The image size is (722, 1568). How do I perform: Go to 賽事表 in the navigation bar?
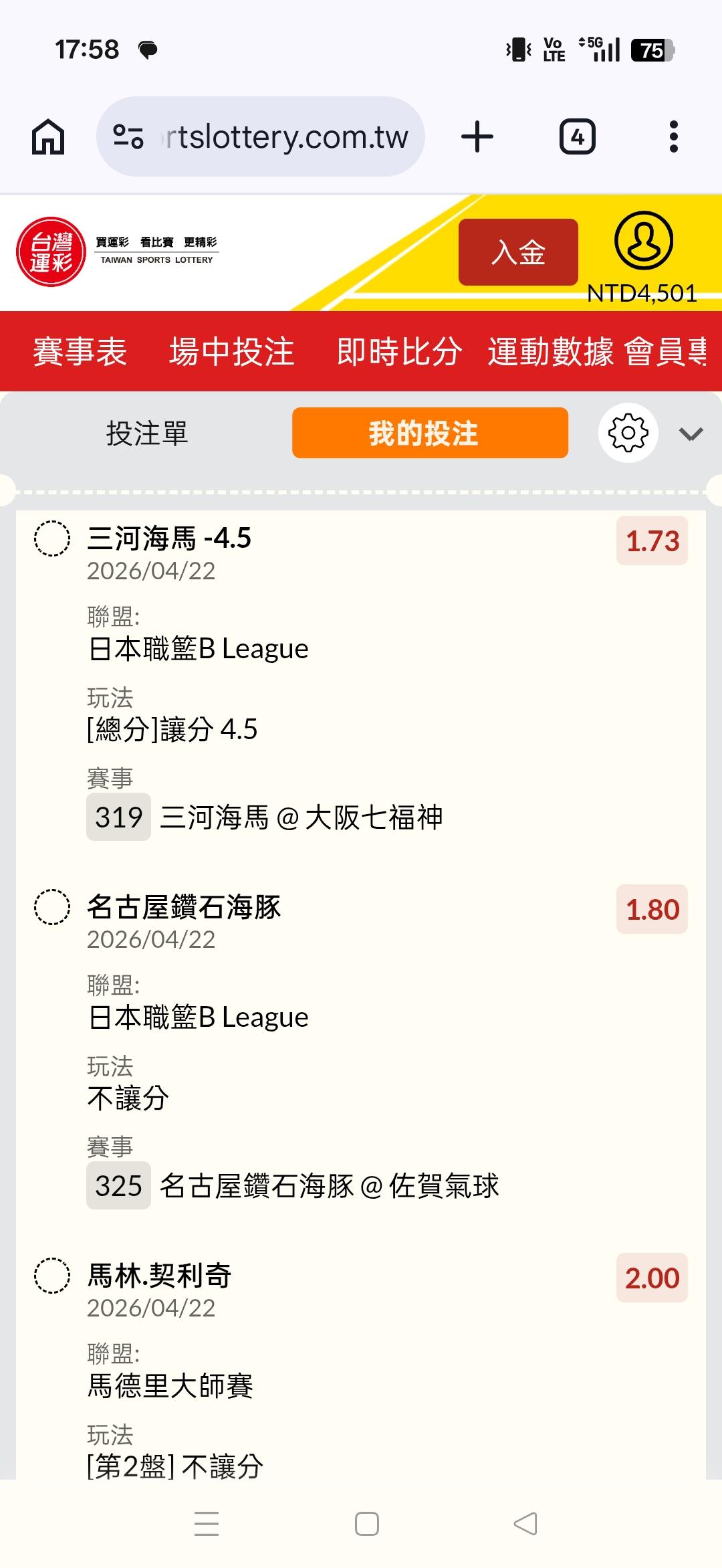click(80, 351)
